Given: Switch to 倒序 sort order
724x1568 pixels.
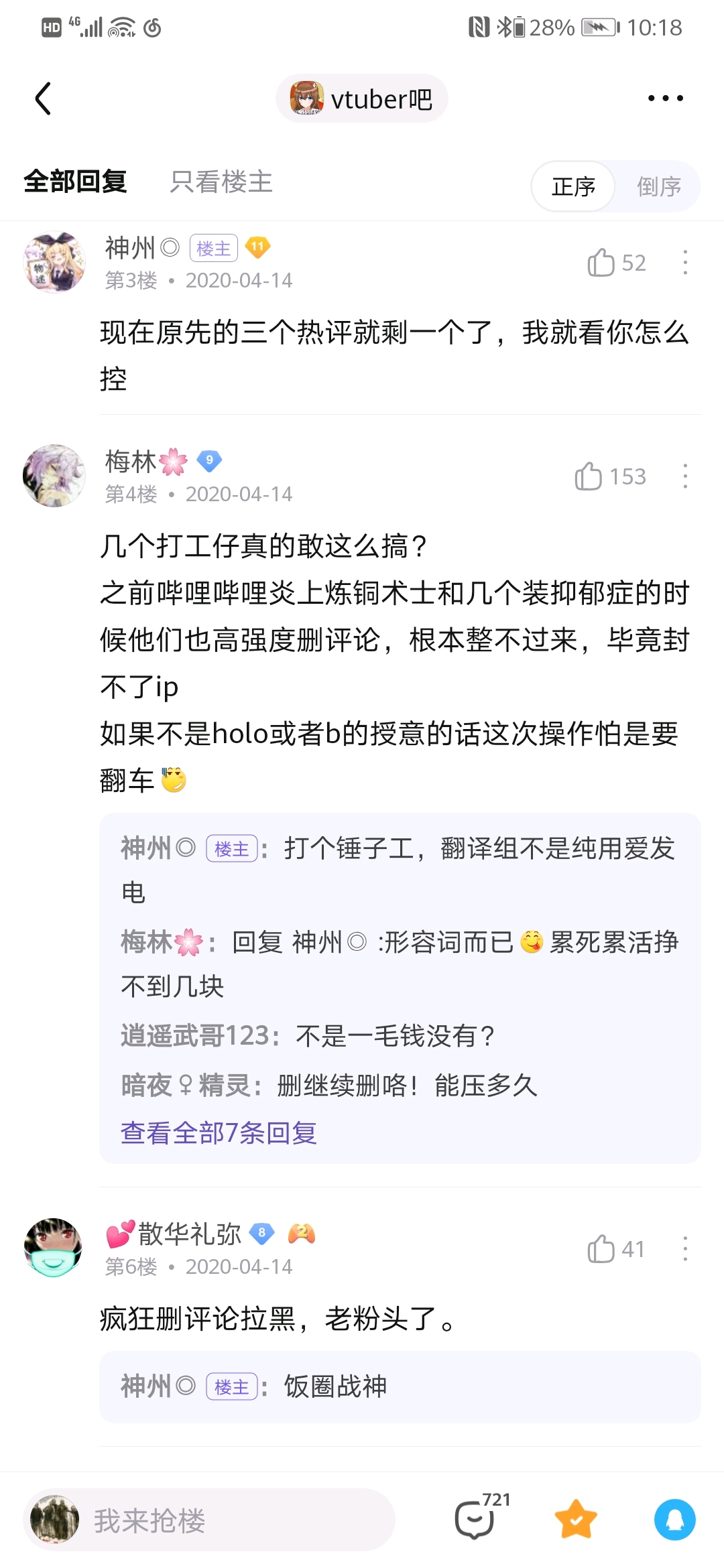Looking at the screenshot, I should pyautogui.click(x=658, y=186).
